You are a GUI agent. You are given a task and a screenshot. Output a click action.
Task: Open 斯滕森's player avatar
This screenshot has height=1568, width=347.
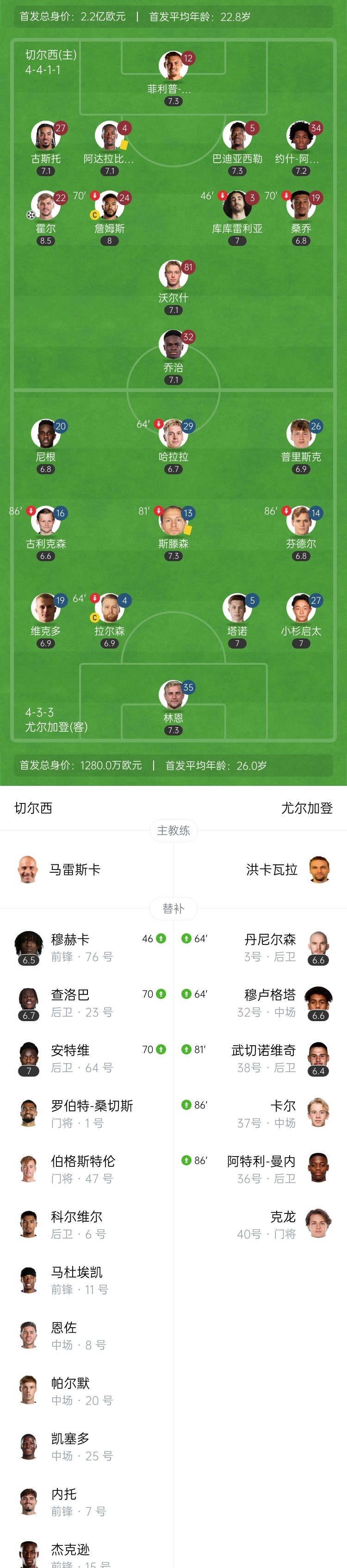tap(173, 521)
